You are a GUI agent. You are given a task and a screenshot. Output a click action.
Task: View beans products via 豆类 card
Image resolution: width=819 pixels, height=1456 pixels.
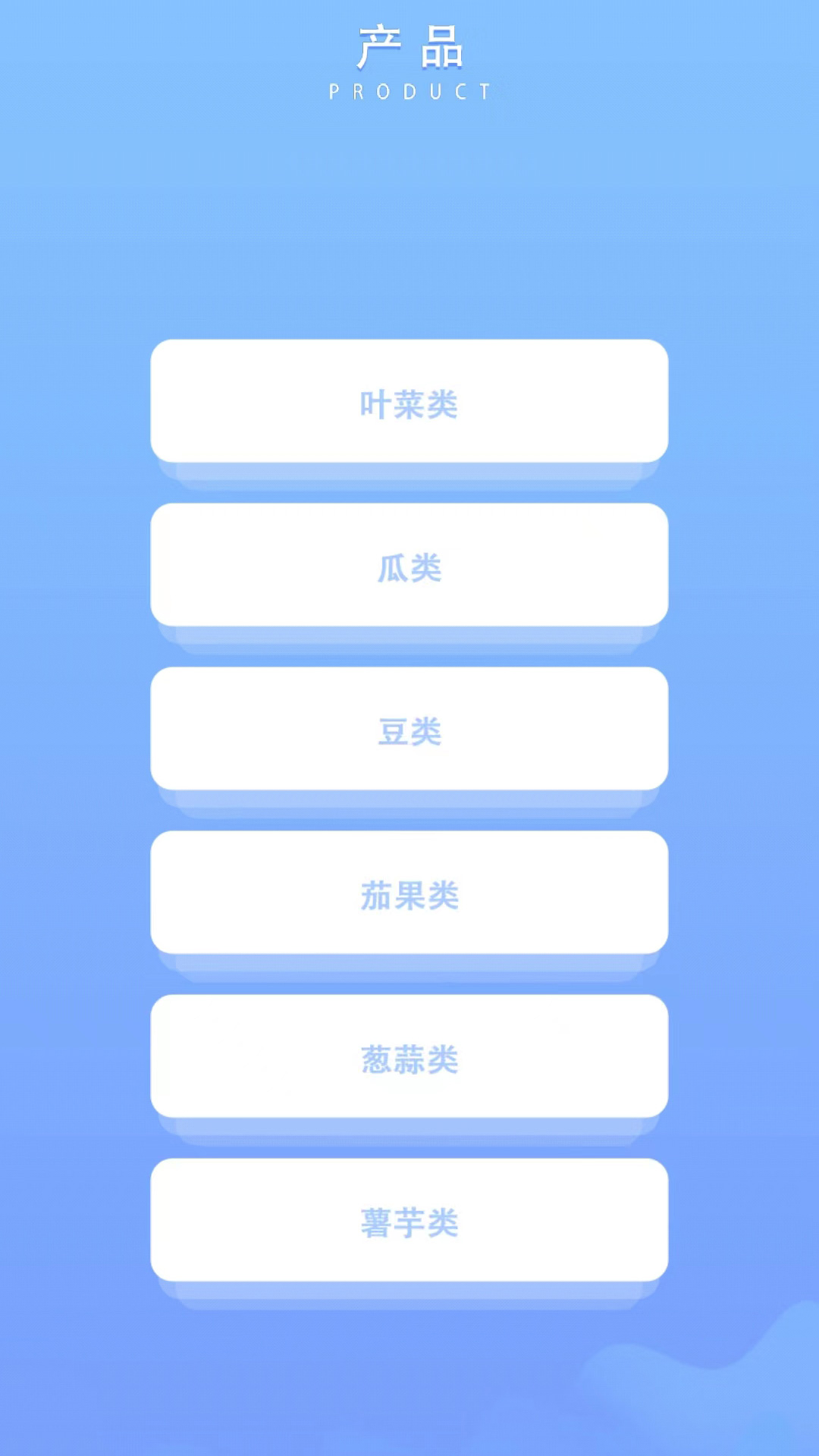pos(409,730)
